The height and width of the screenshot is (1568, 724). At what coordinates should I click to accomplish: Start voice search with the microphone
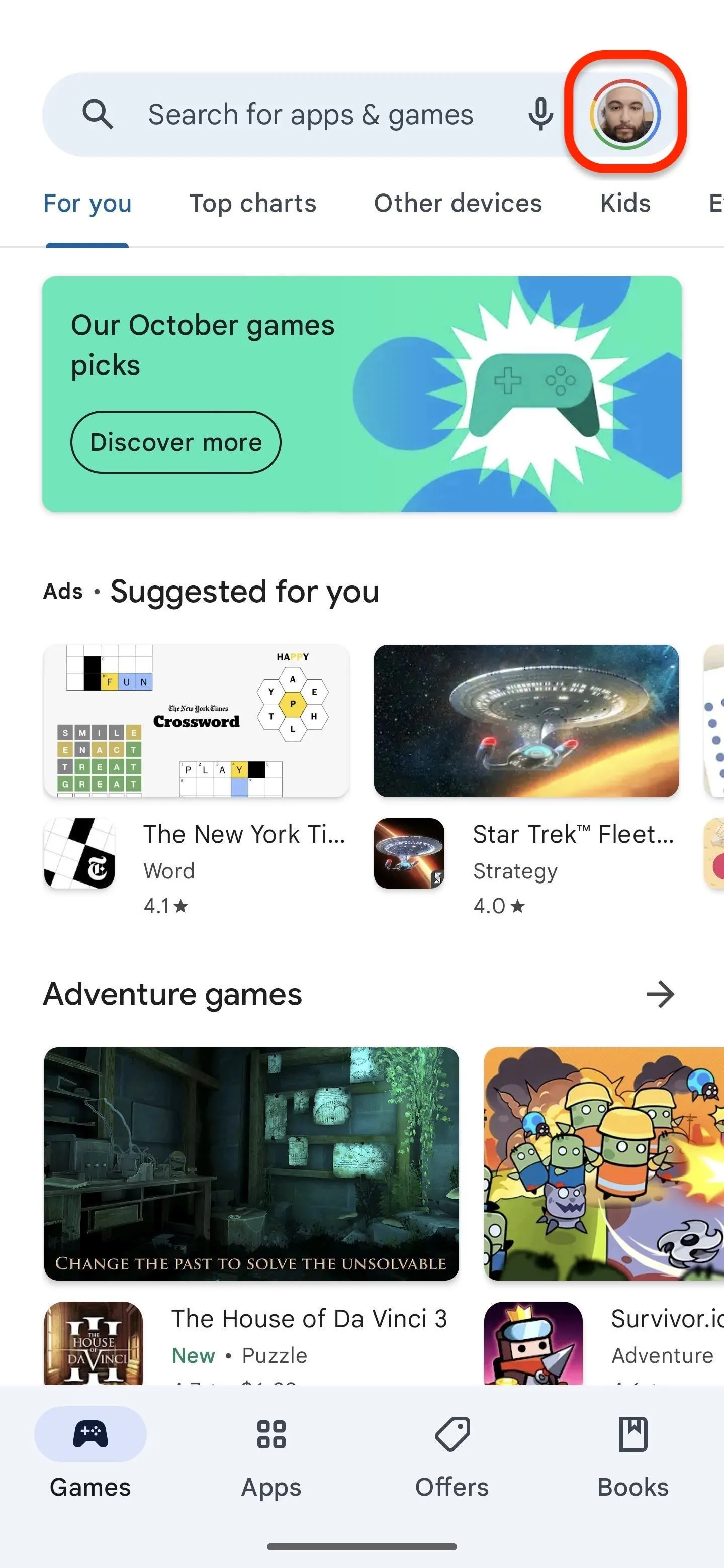click(540, 115)
